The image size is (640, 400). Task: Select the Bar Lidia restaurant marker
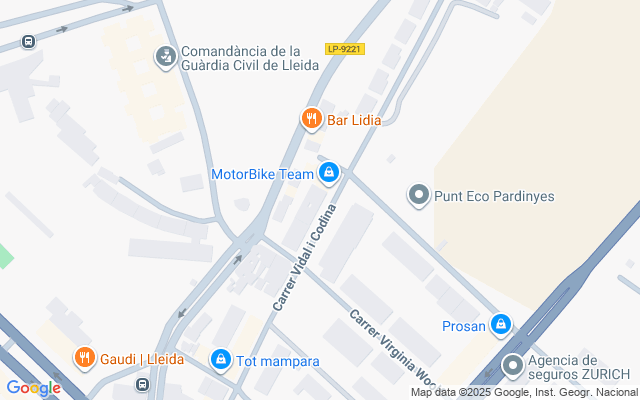coord(311,120)
